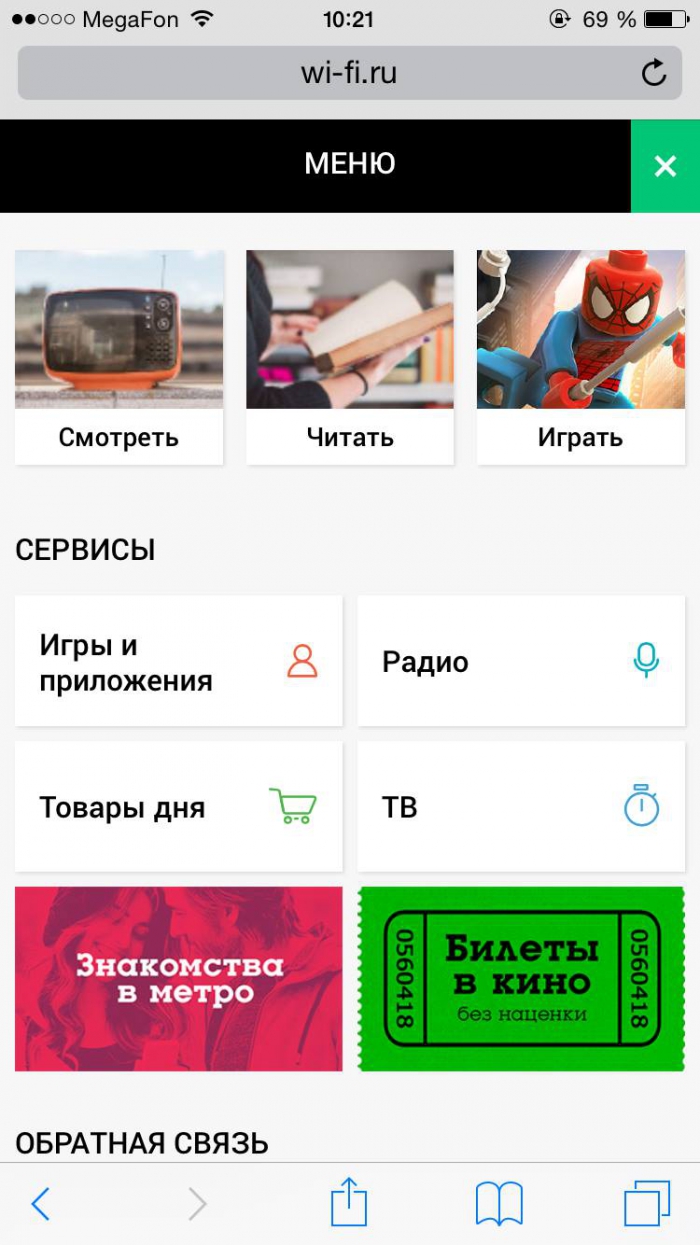Screen dimensions: 700x1245
Task: Reload the wi-fi.ru page
Action: click(654, 73)
